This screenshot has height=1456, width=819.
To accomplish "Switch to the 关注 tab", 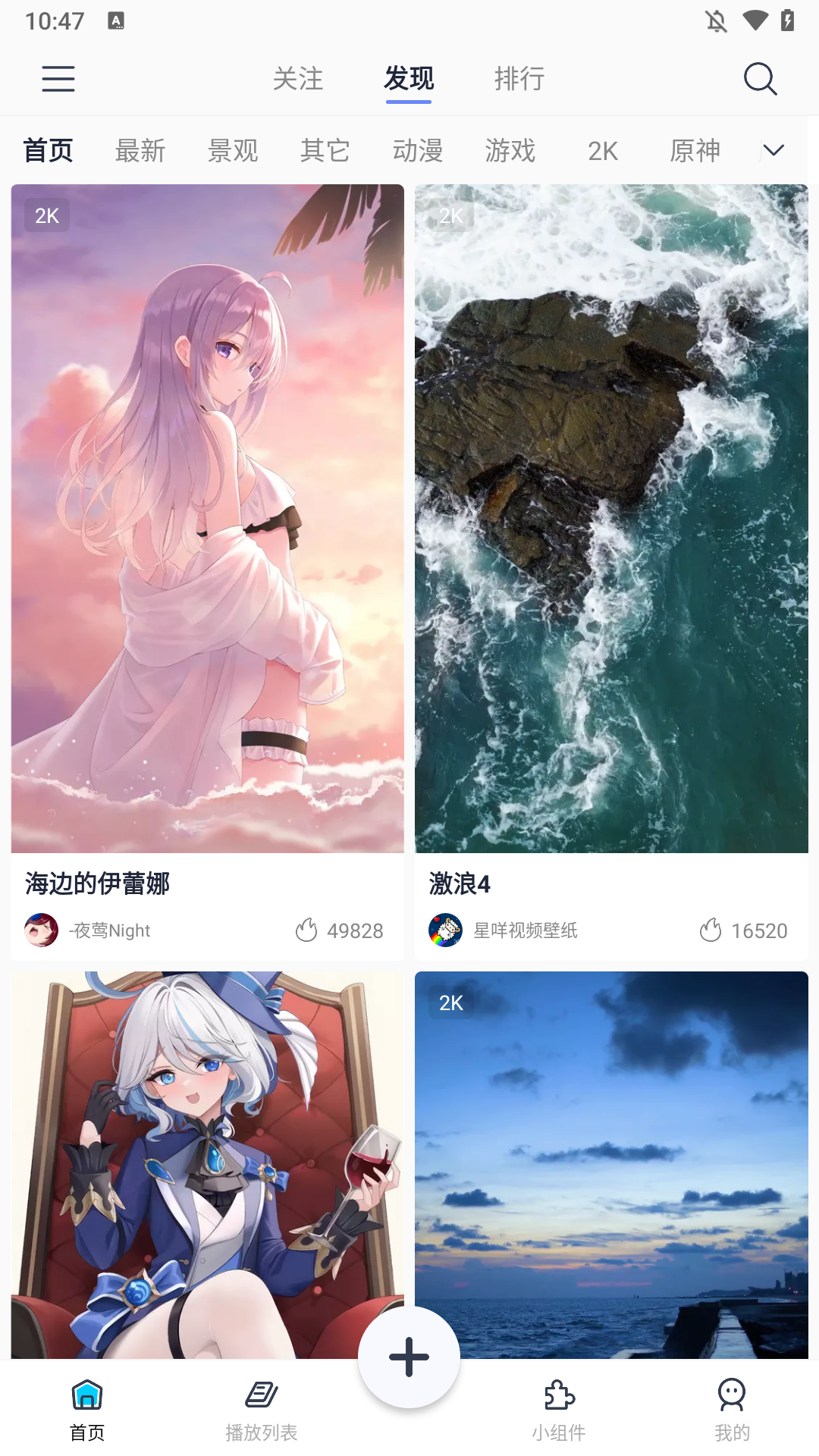I will (x=299, y=79).
